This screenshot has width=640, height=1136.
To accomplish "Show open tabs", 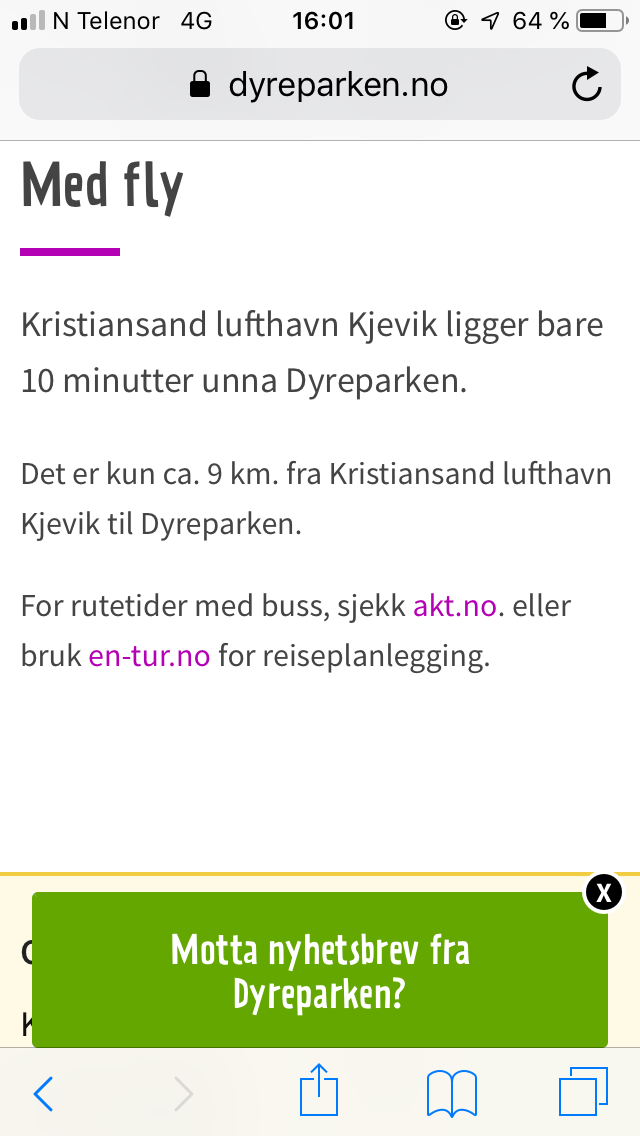I will [583, 1092].
